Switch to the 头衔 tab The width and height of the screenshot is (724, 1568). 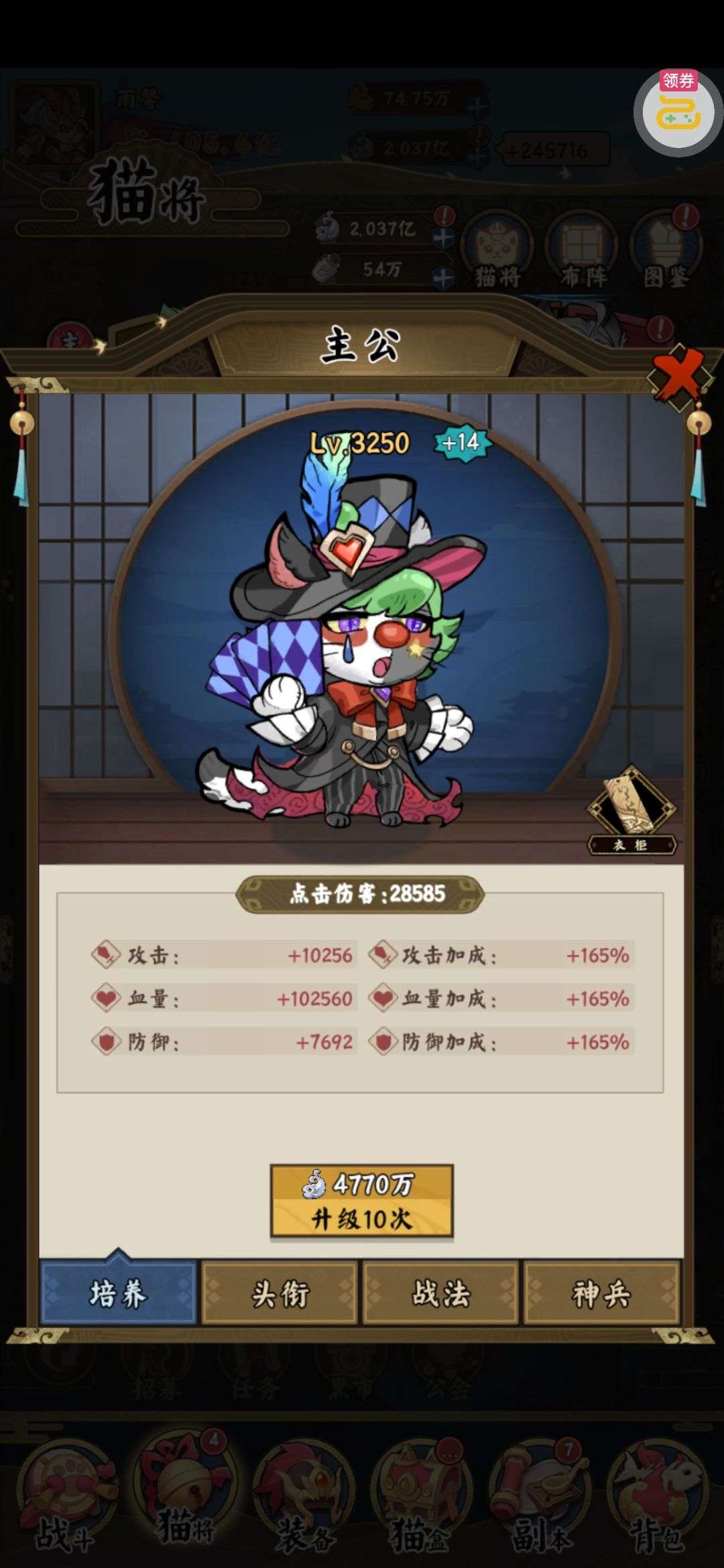[280, 1293]
